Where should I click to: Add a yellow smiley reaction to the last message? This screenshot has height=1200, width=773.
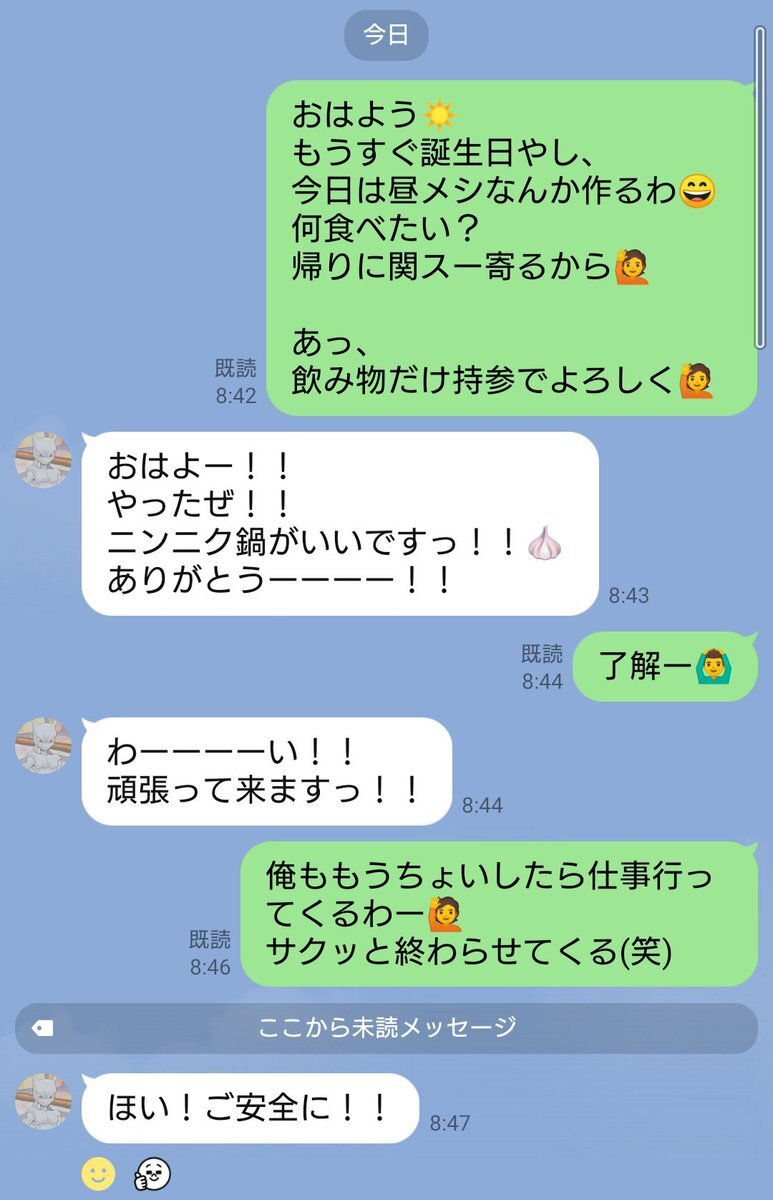(98, 1174)
